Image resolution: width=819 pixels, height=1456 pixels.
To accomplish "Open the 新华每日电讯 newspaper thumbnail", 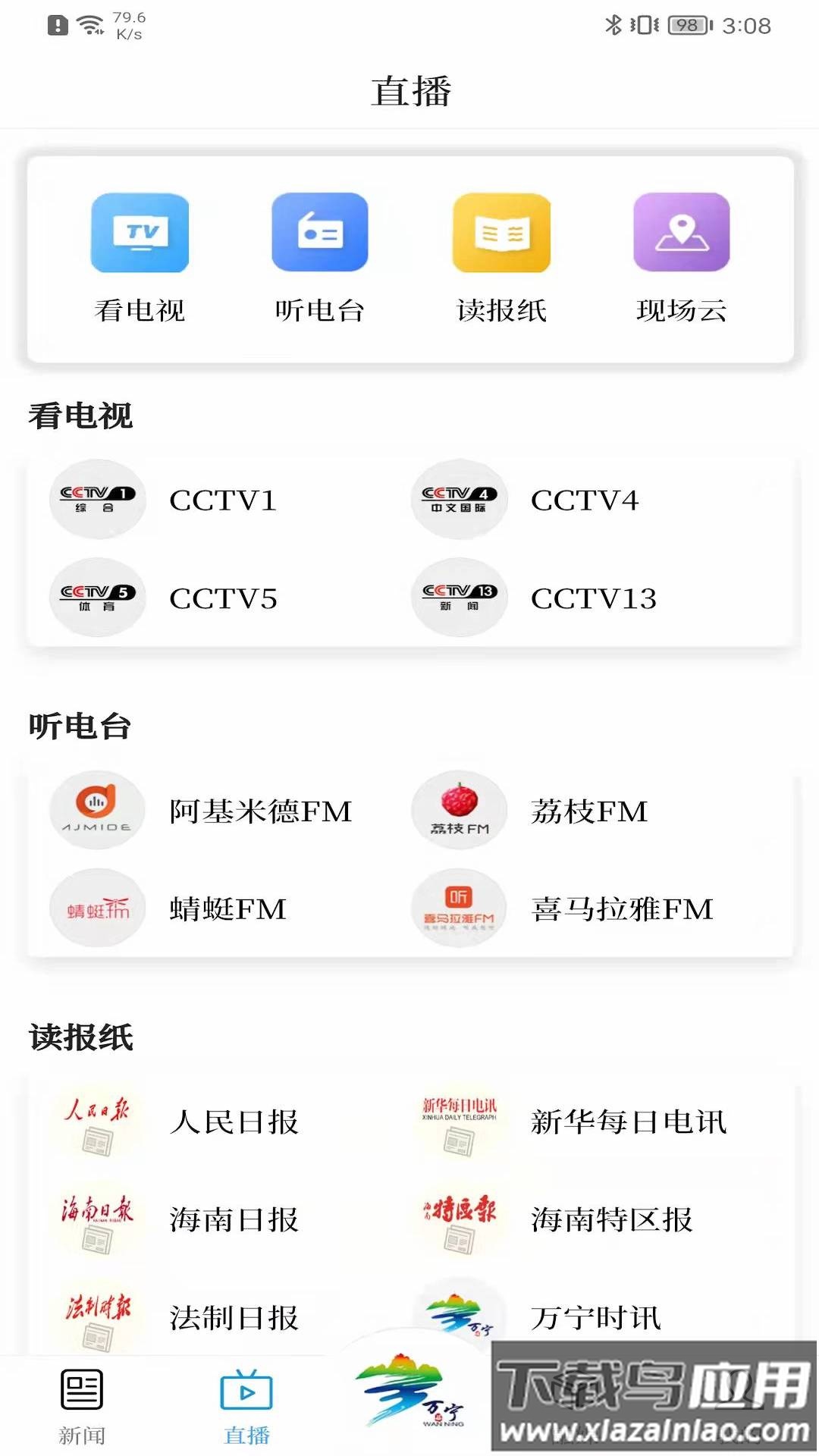I will click(x=458, y=1124).
